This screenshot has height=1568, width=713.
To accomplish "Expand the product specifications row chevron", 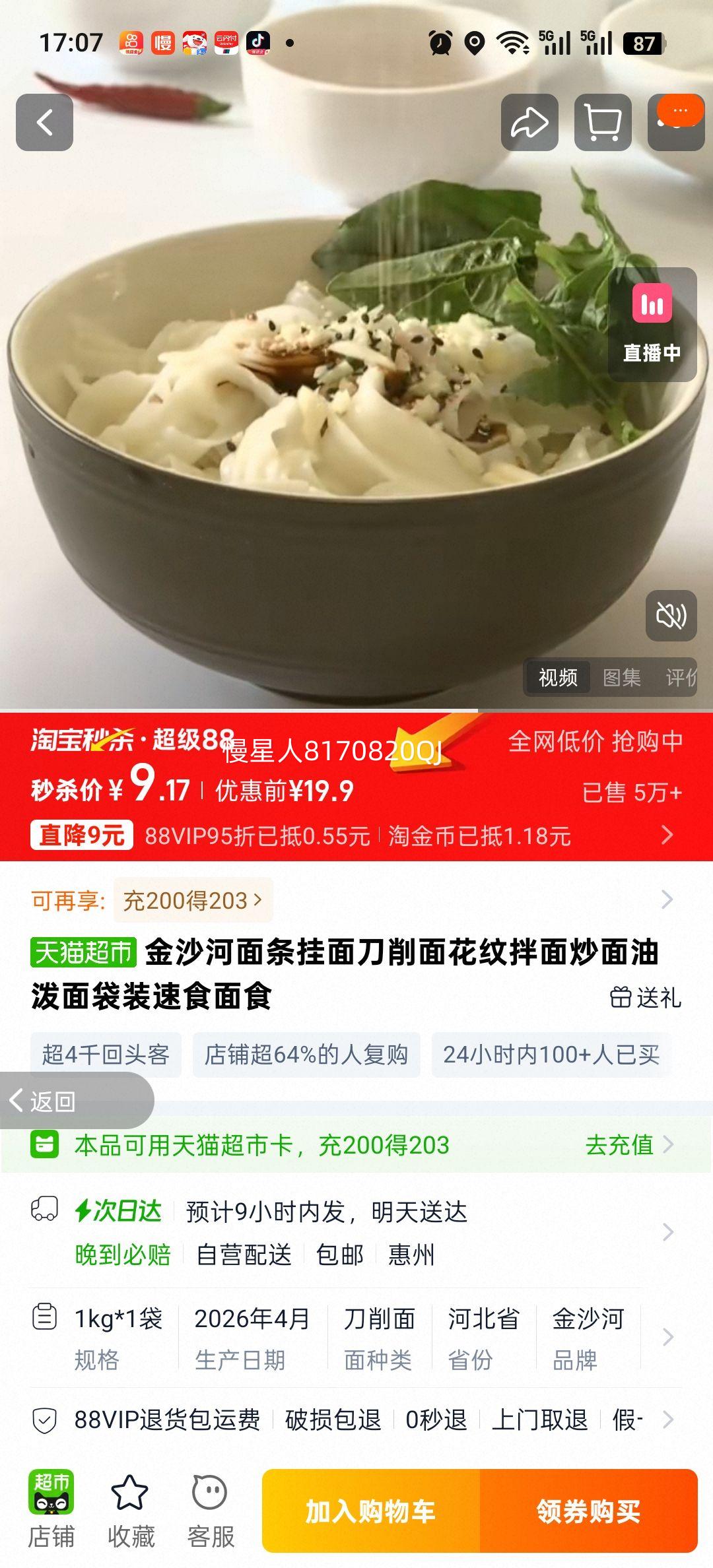I will click(668, 1337).
